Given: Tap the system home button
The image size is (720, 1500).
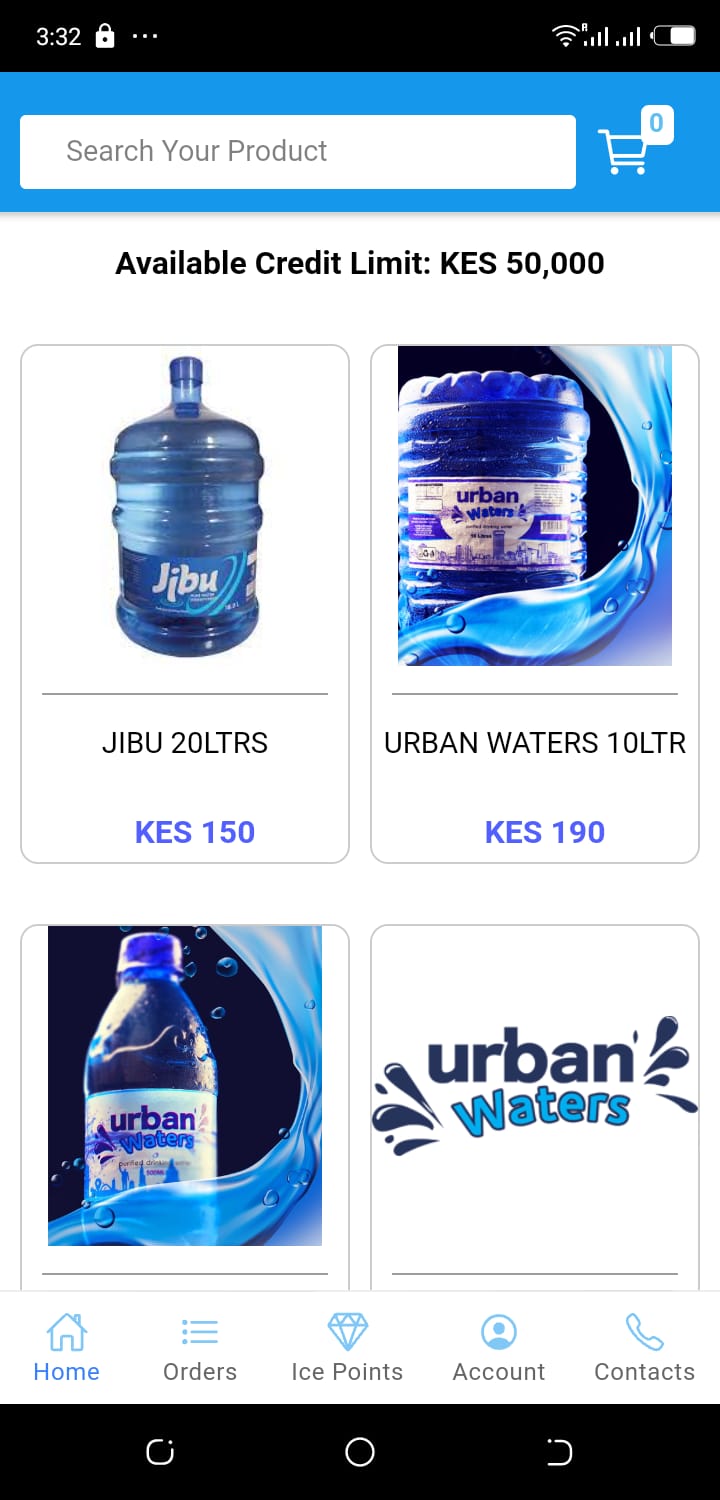Looking at the screenshot, I should point(360,1452).
